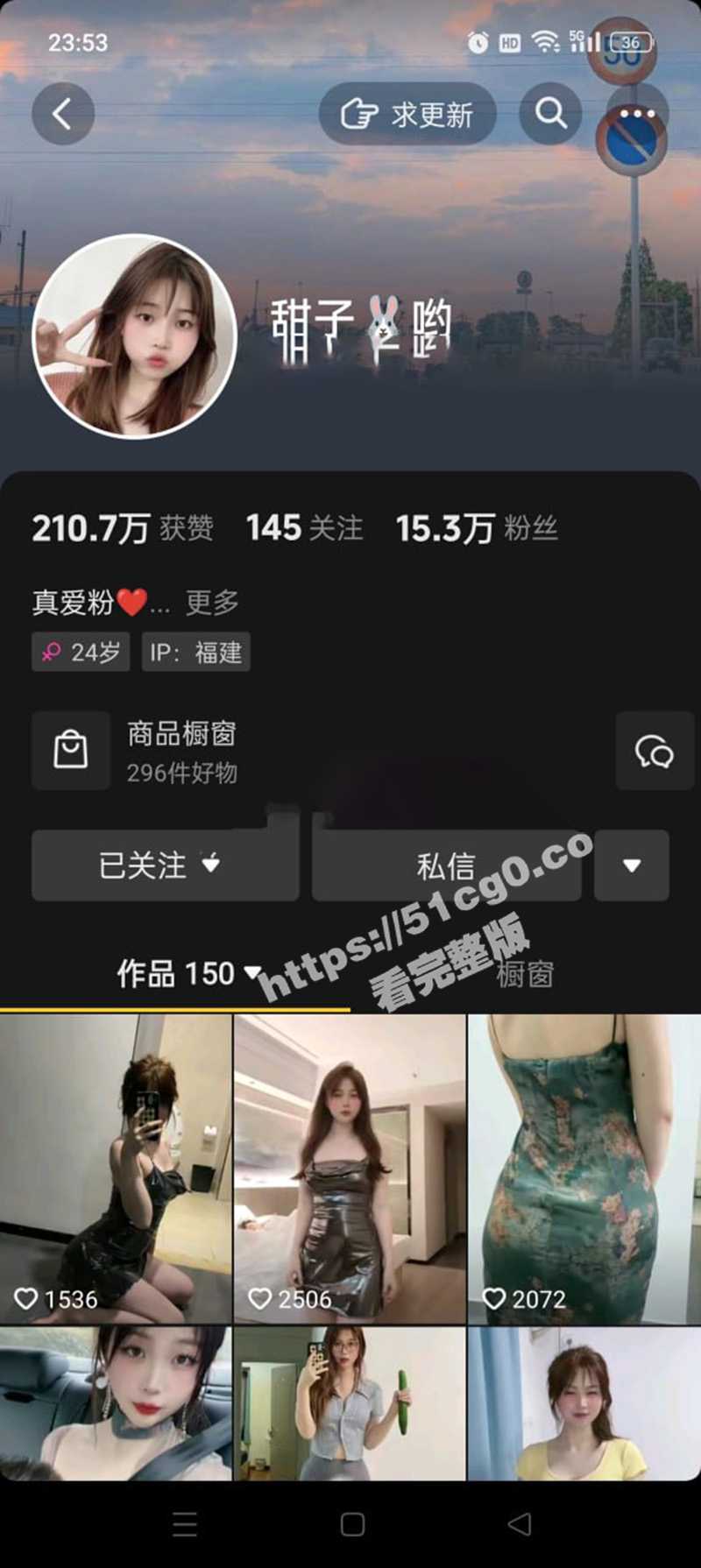This screenshot has width=701, height=1568.
Task: Select the 作品 150 tab
Action: [x=175, y=973]
